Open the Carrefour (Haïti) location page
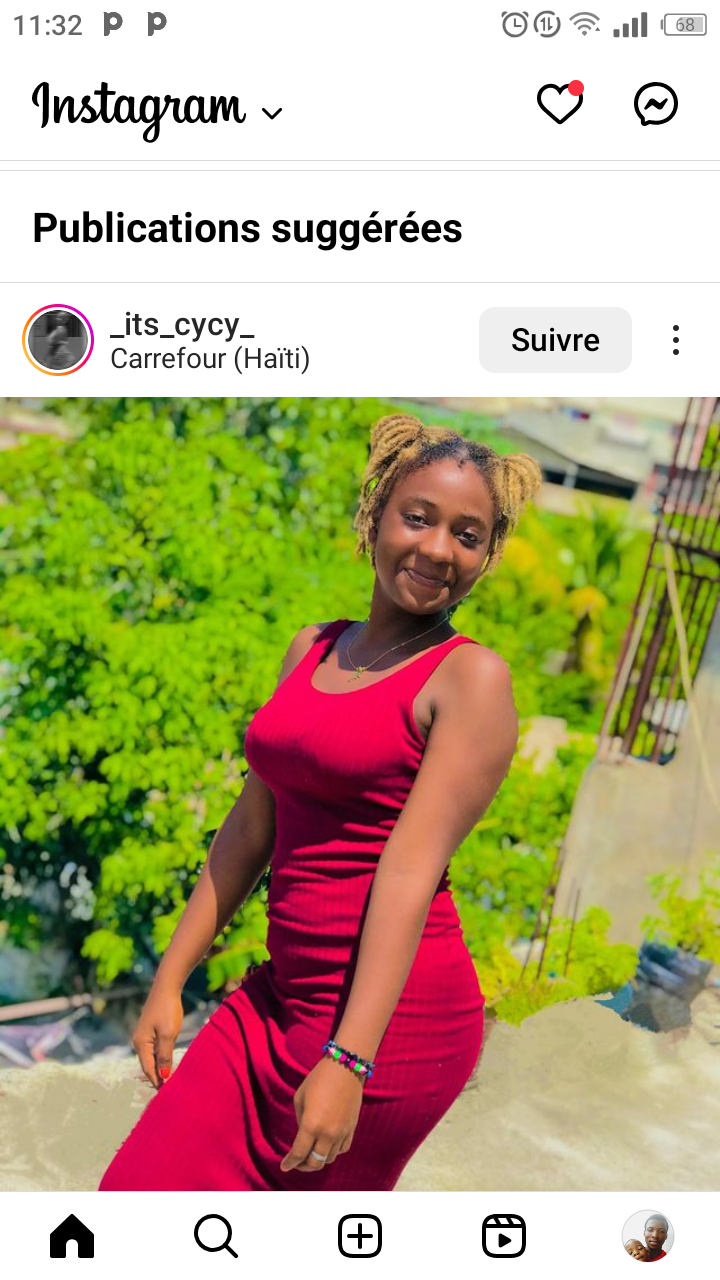 (210, 359)
